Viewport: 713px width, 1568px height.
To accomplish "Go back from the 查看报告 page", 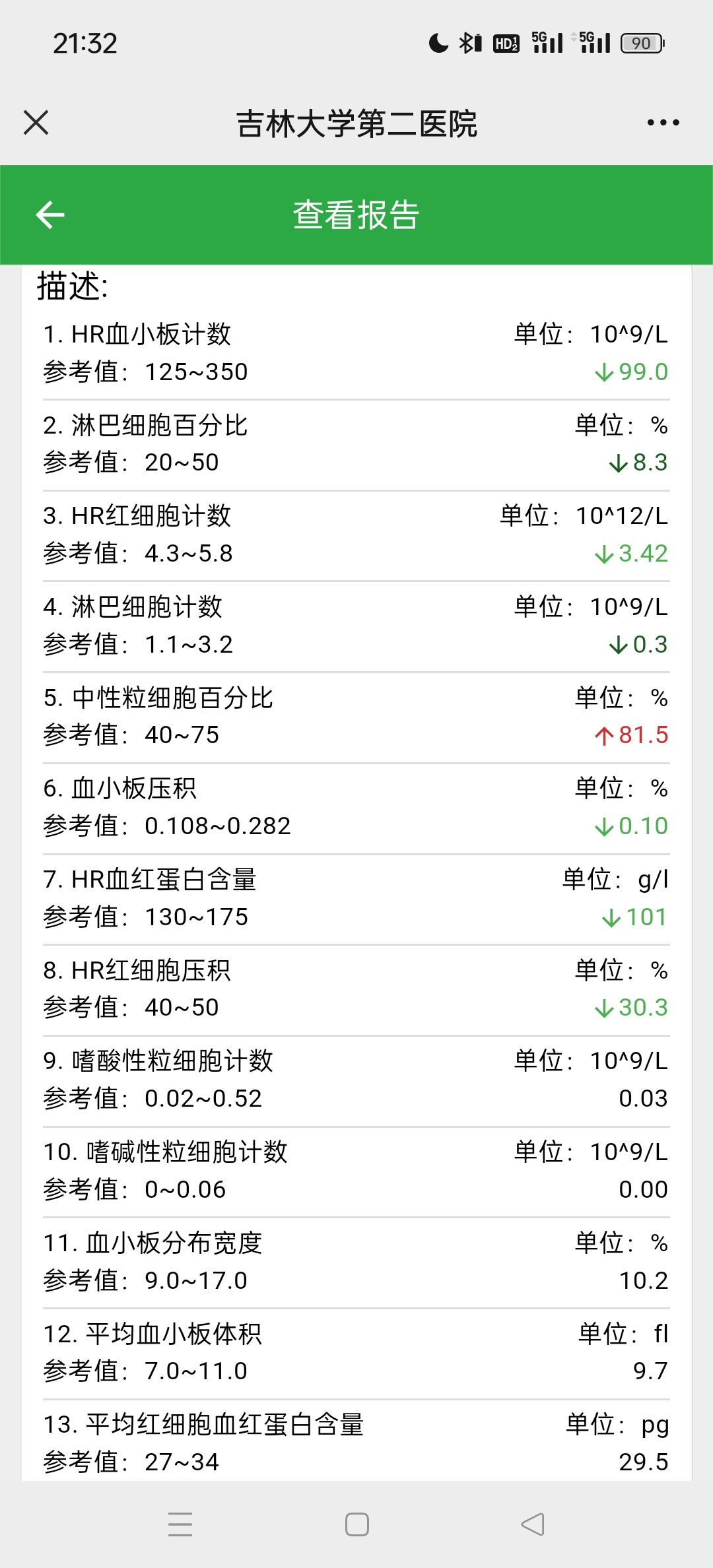I will (50, 215).
